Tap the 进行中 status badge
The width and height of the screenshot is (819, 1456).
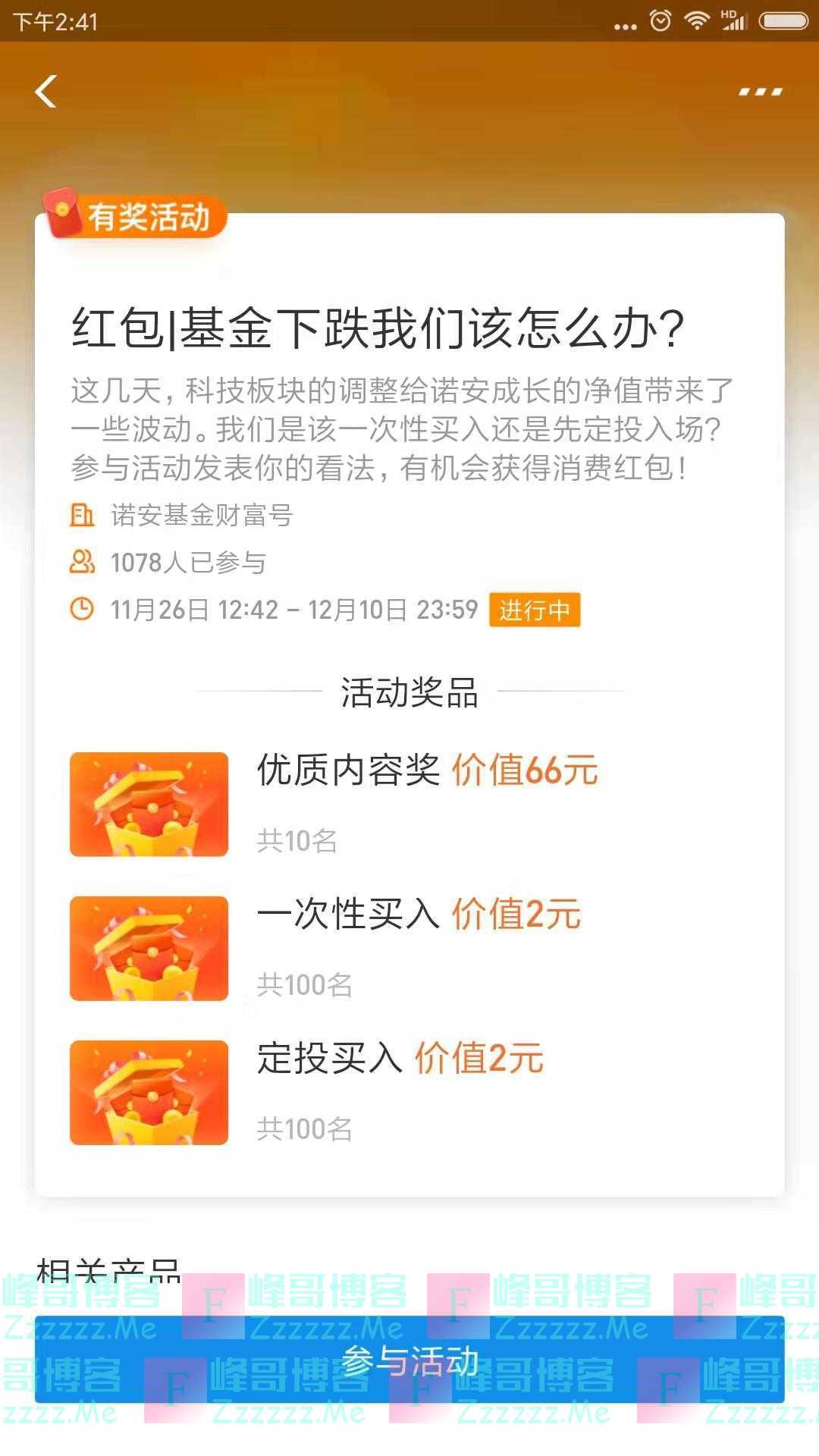(535, 610)
